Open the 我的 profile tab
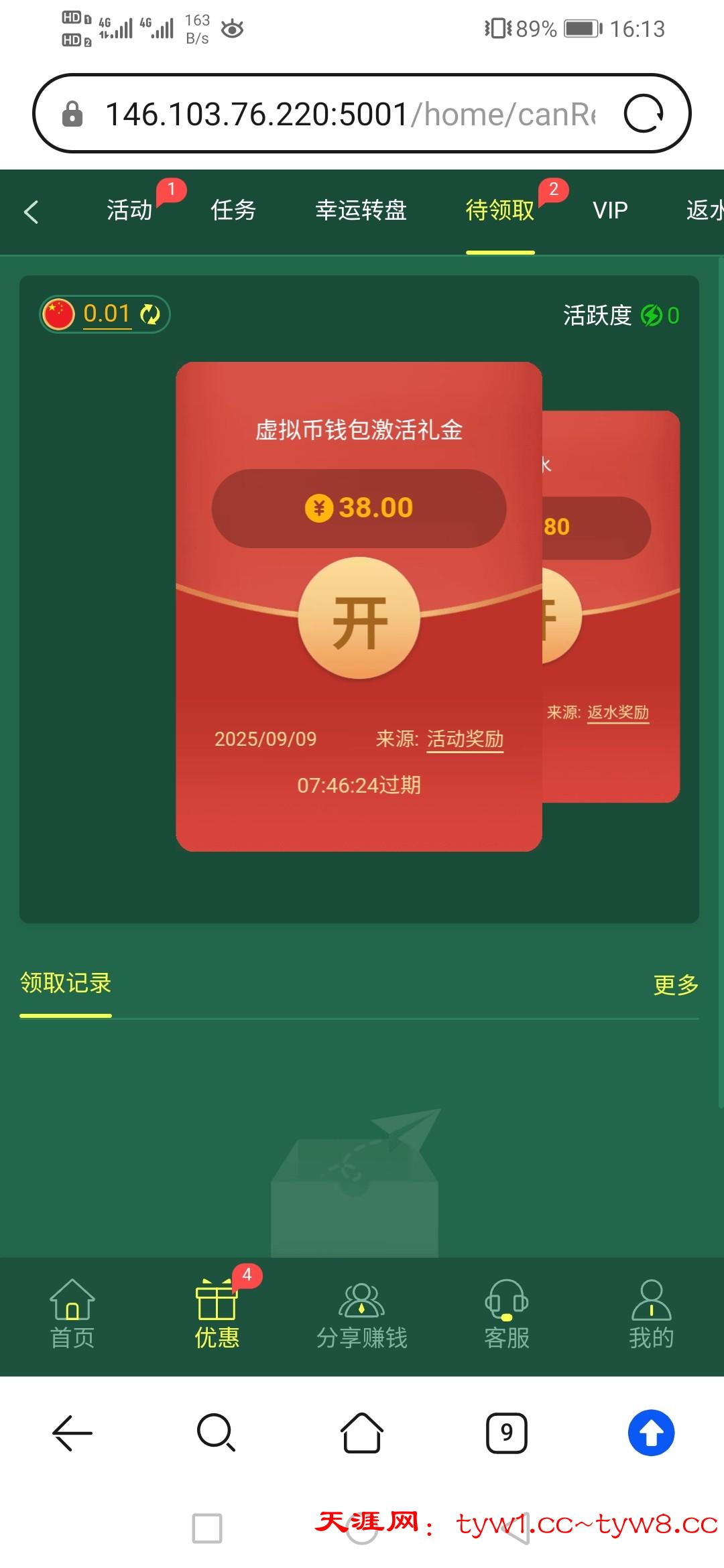This screenshot has width=724, height=1568. 651,1314
